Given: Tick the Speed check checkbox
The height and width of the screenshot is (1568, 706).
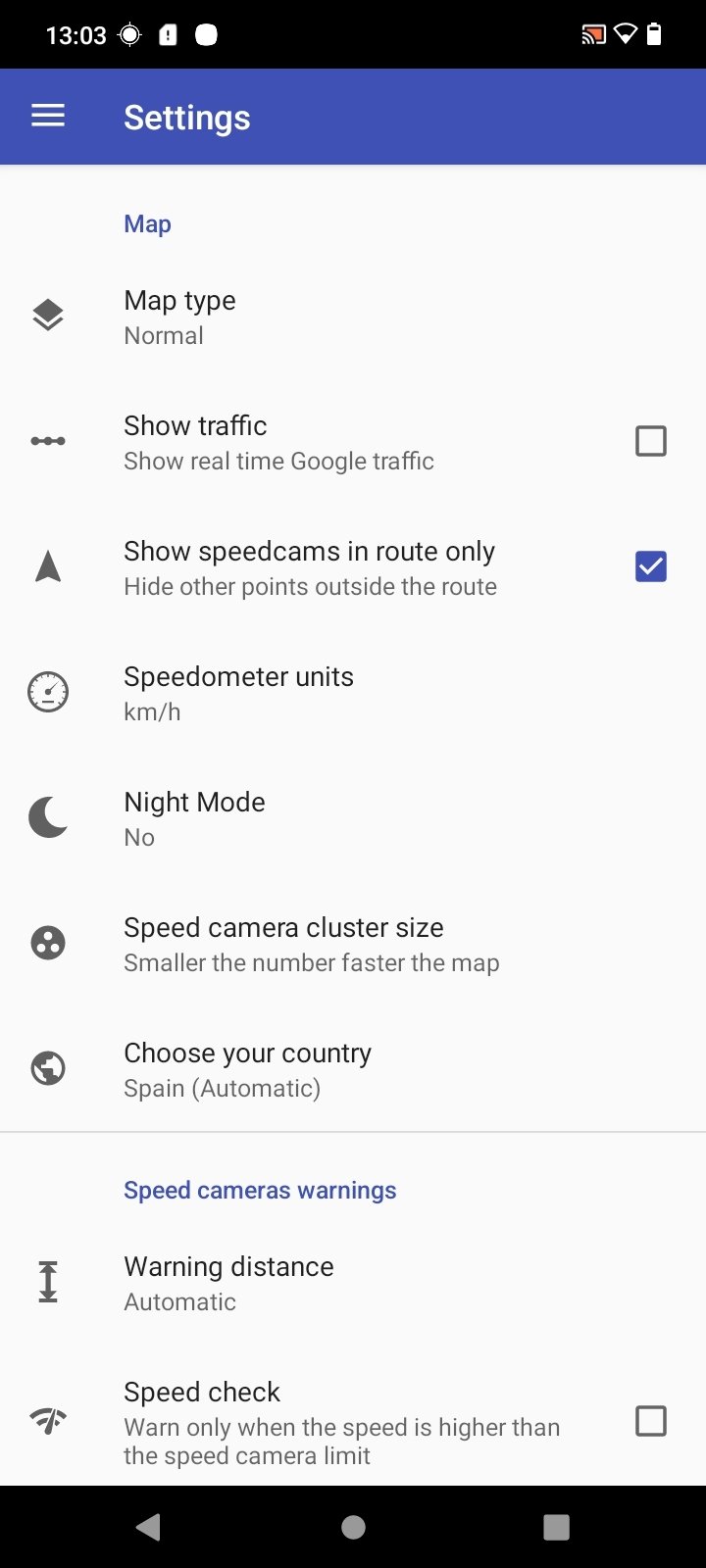Looking at the screenshot, I should click(651, 1421).
